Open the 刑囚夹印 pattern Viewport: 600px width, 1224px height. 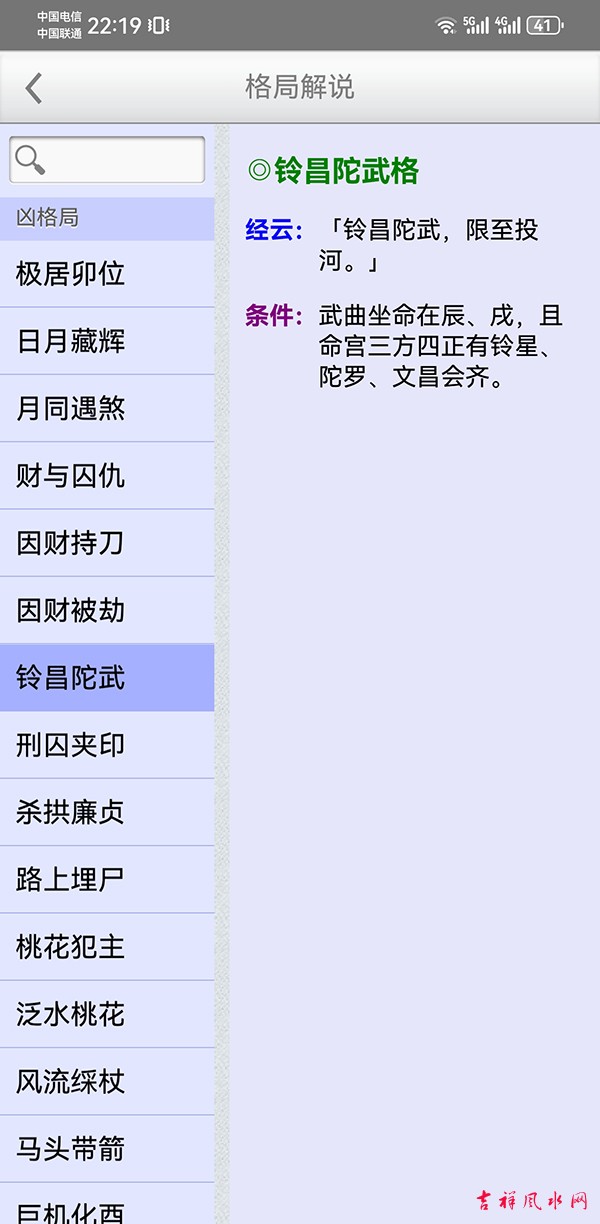tap(107, 745)
